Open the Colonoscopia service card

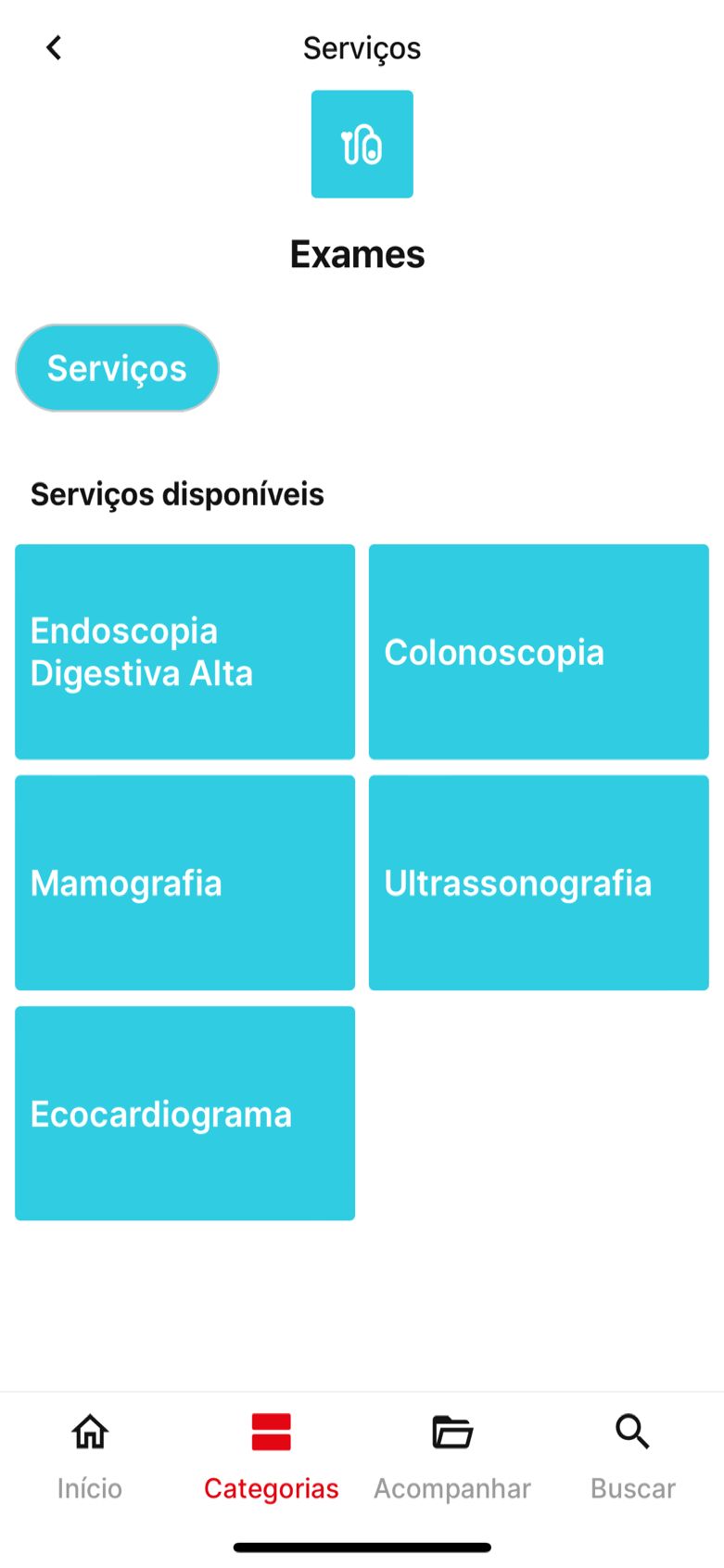point(539,651)
